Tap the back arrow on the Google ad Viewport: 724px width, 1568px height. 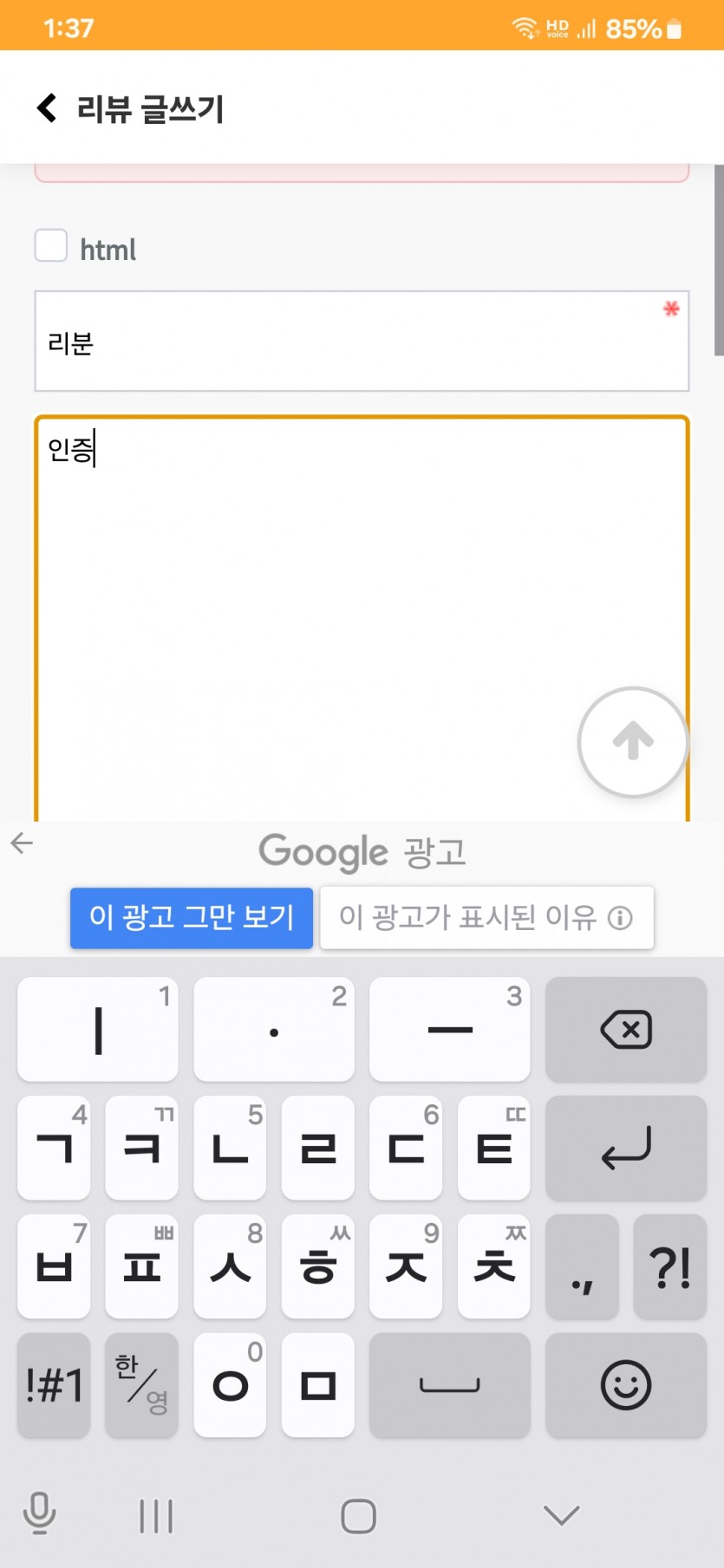[22, 843]
